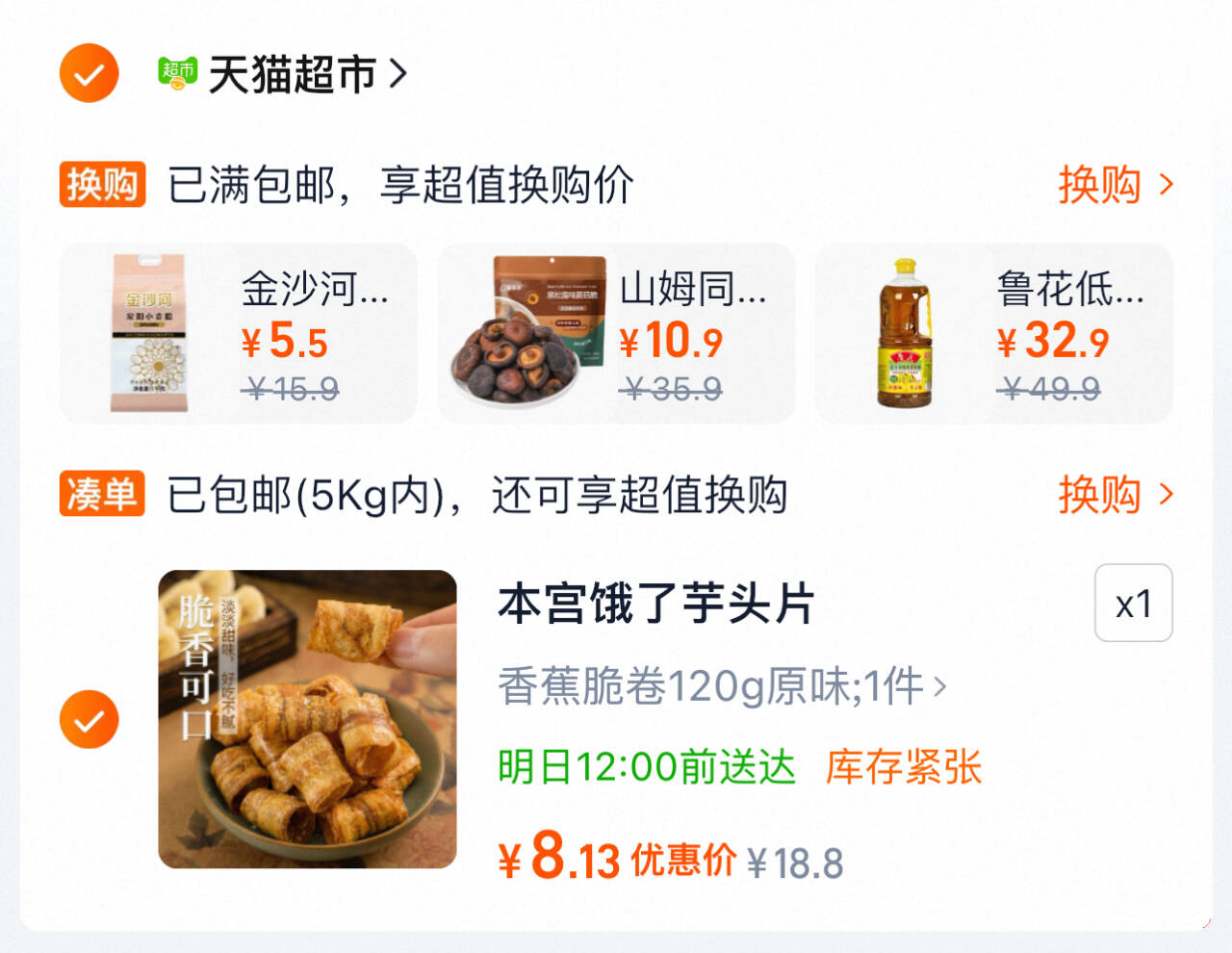Open the 金沙河 ¥5.5 add-on item
The width and height of the screenshot is (1232, 953).
click(x=238, y=333)
